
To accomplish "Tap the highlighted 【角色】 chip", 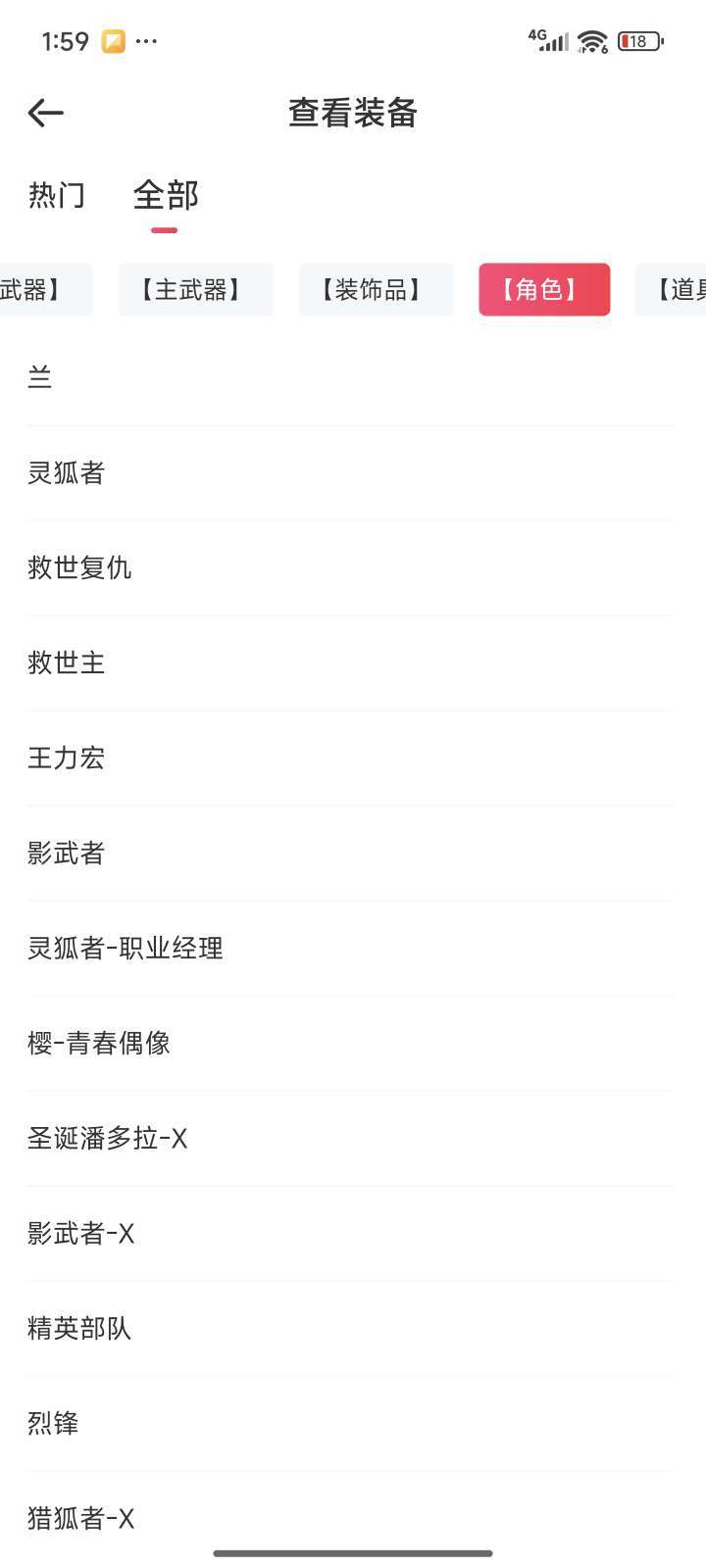I will pyautogui.click(x=544, y=289).
